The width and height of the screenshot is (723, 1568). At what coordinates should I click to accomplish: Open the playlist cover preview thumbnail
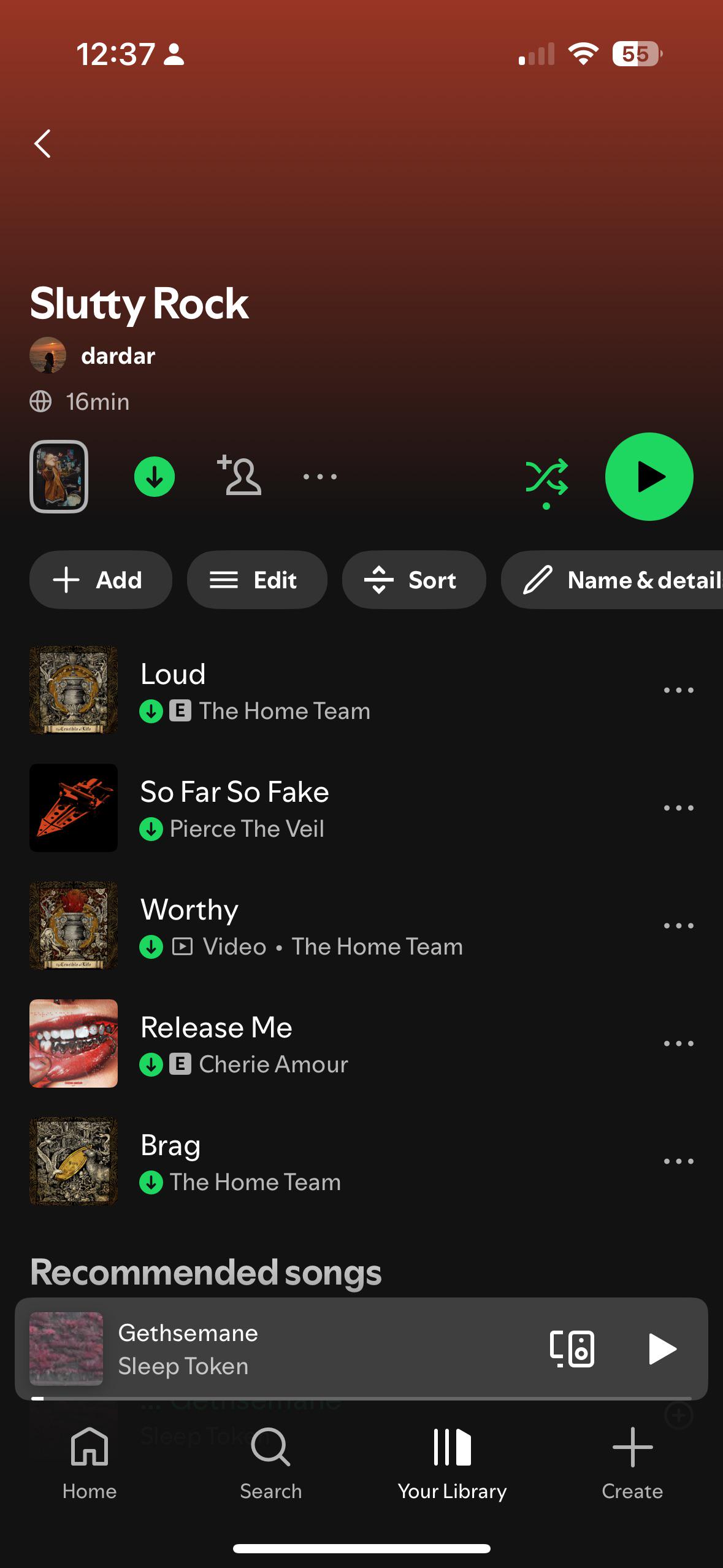59,477
